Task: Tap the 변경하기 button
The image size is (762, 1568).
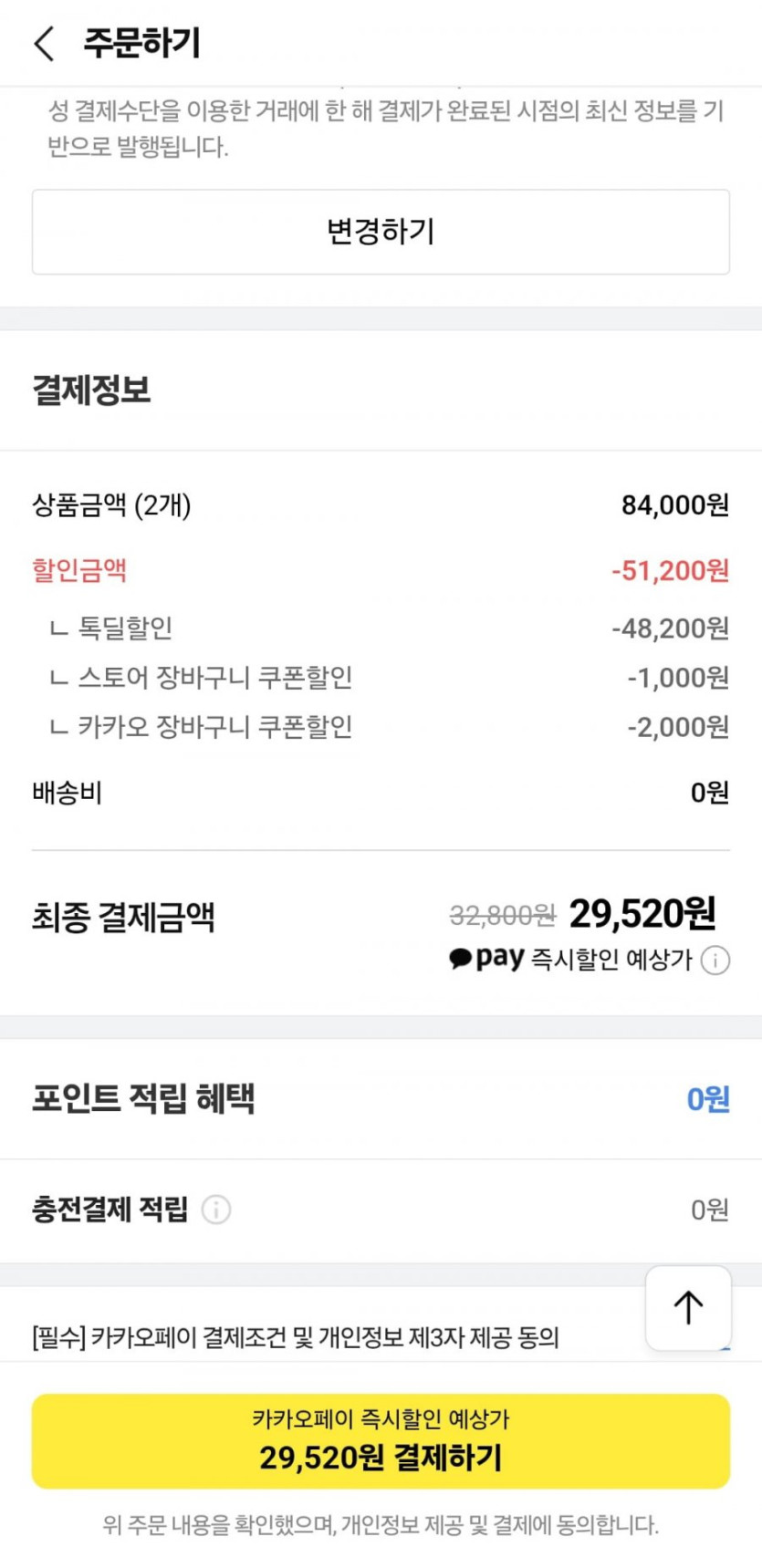Action: click(x=381, y=232)
